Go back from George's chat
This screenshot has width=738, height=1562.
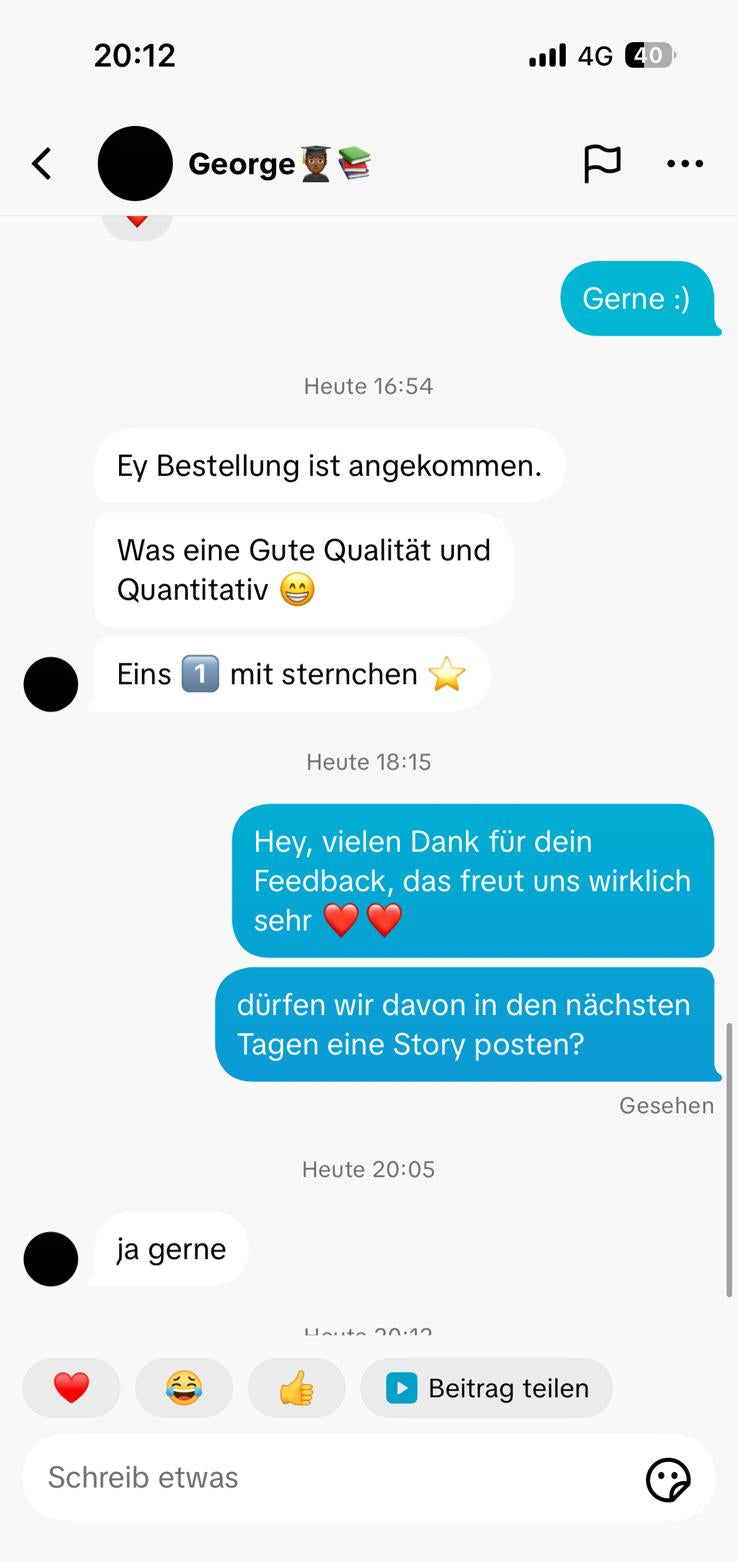42,164
